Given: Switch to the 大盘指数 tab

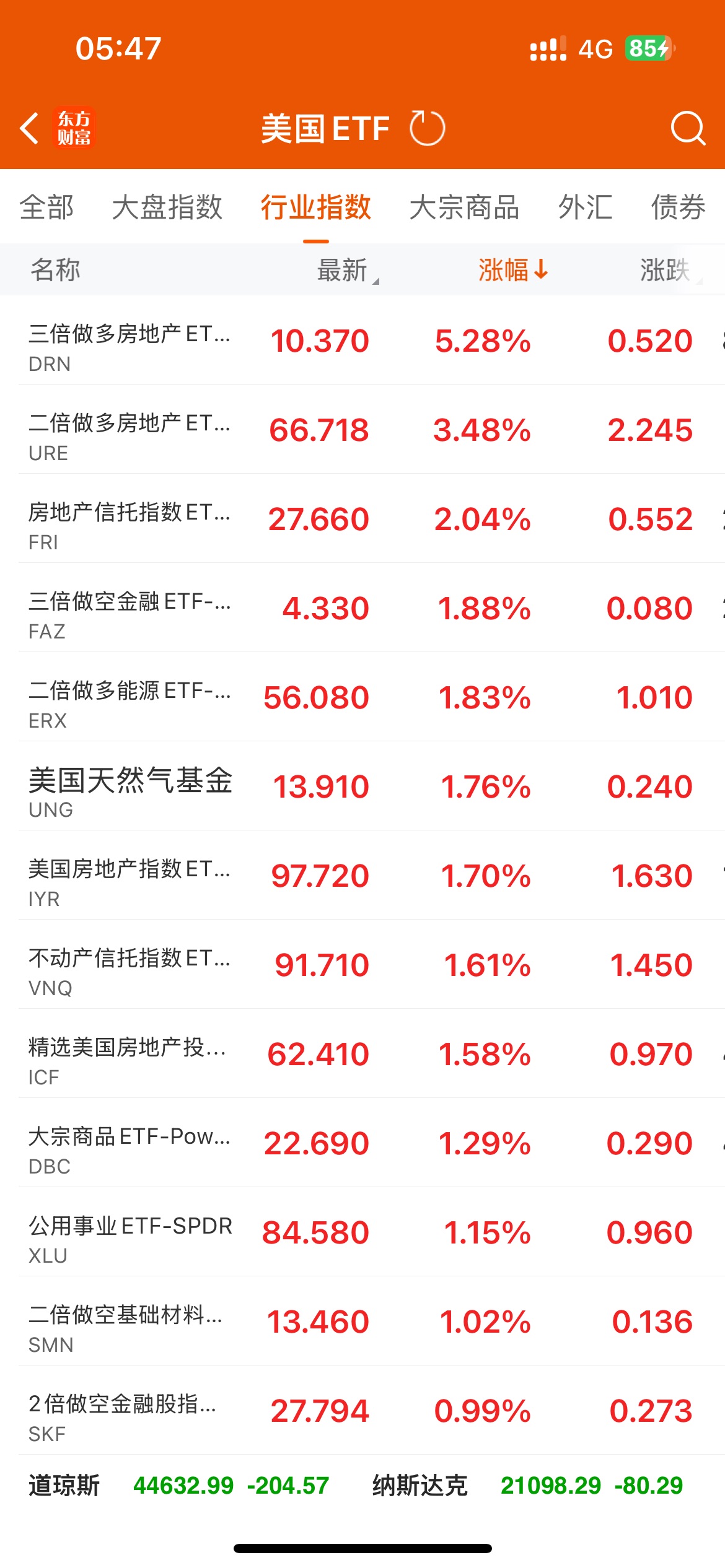Looking at the screenshot, I should [x=167, y=207].
